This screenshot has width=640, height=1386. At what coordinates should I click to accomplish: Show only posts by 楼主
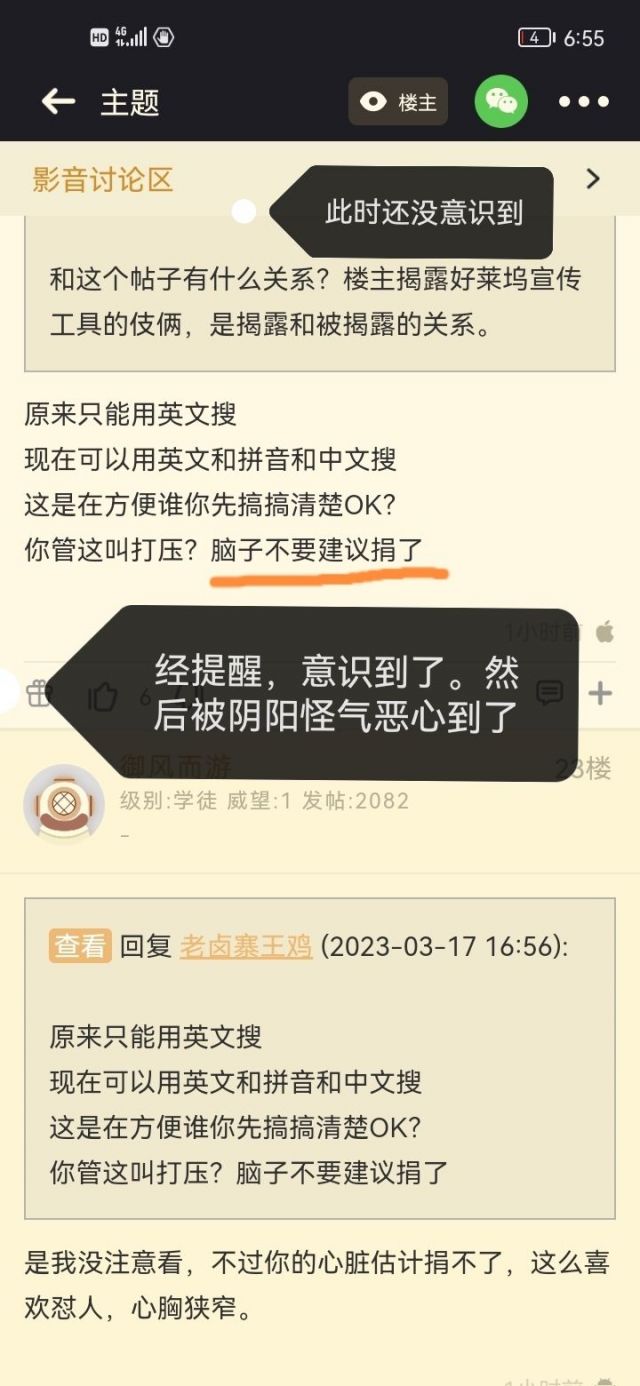tap(398, 102)
